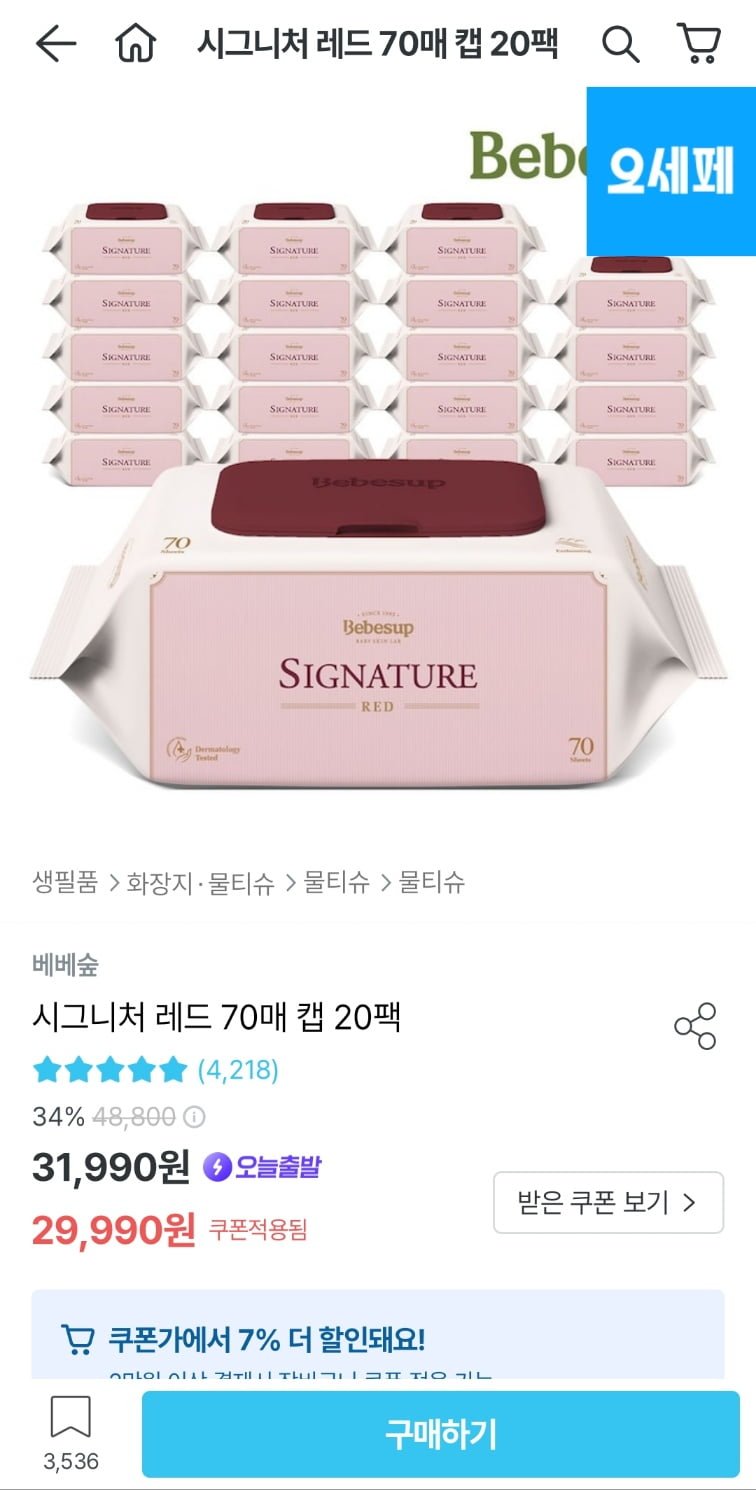Go back using the arrow icon

56,44
